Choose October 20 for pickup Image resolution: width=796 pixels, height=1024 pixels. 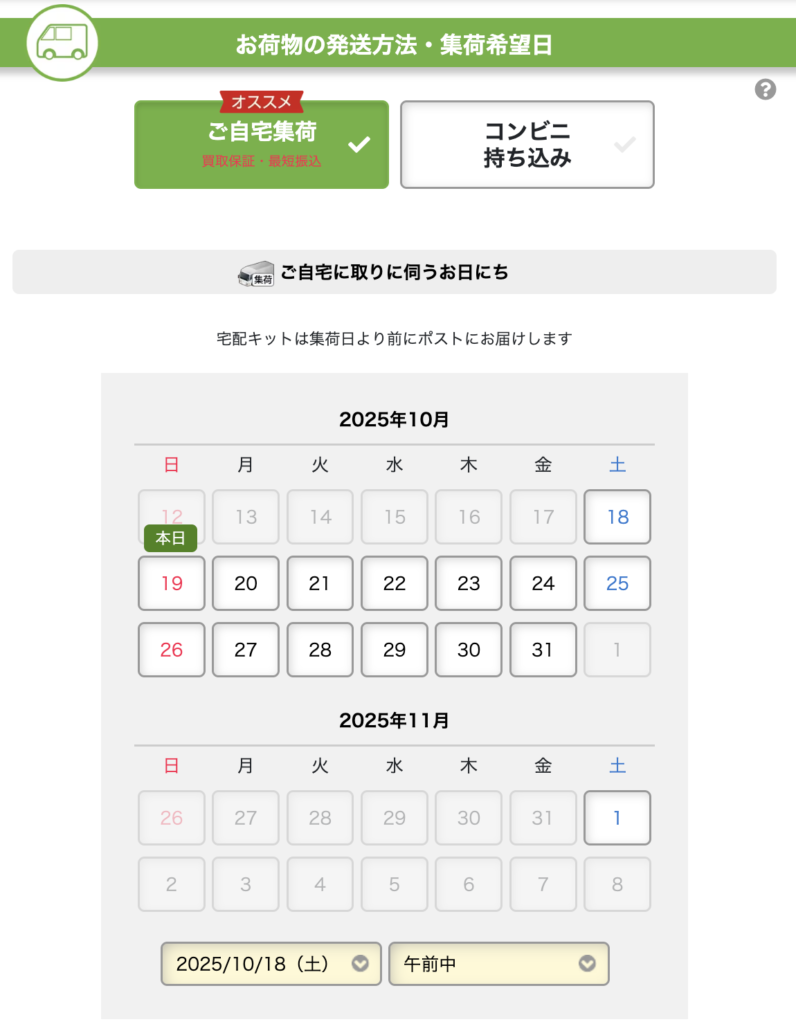pos(246,583)
